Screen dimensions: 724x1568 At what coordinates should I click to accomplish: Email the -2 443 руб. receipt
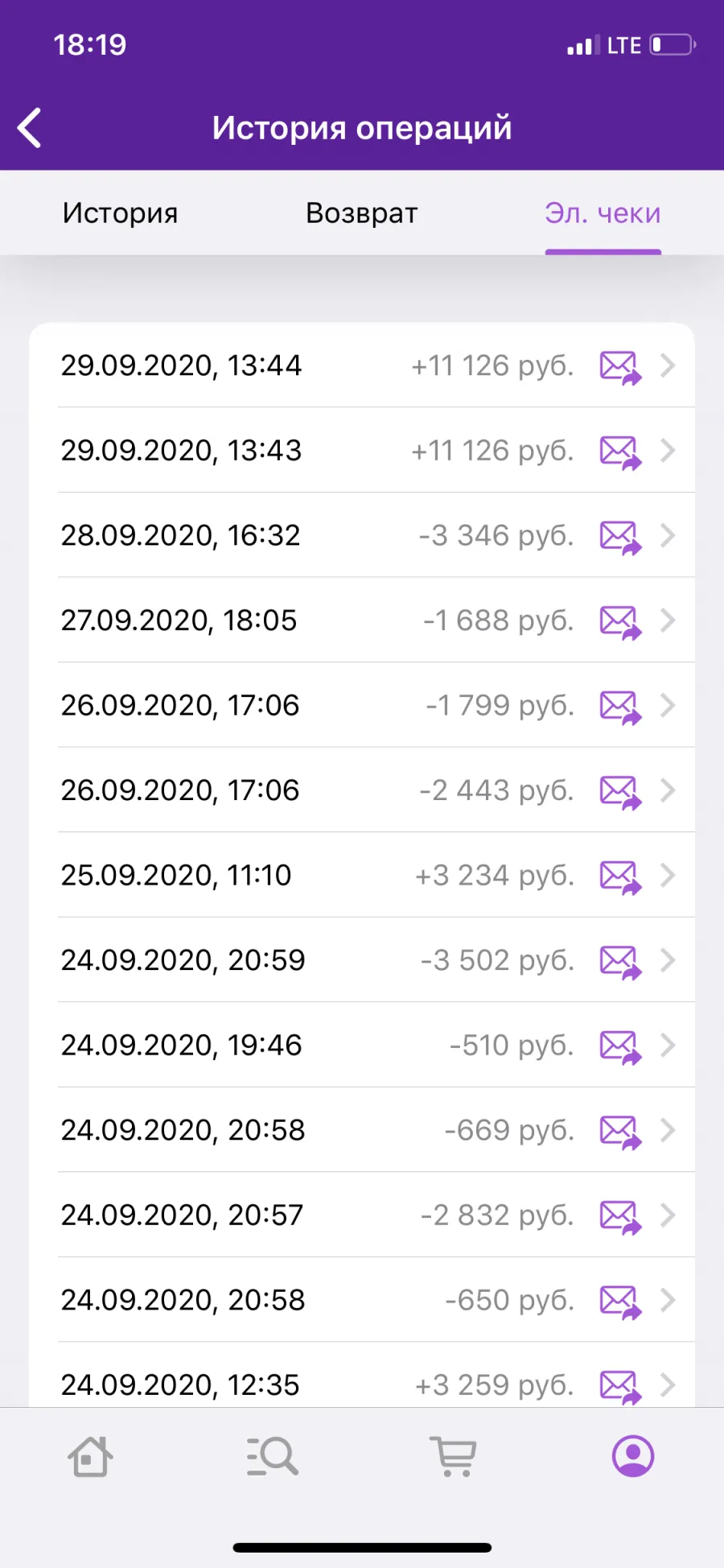pyautogui.click(x=620, y=790)
